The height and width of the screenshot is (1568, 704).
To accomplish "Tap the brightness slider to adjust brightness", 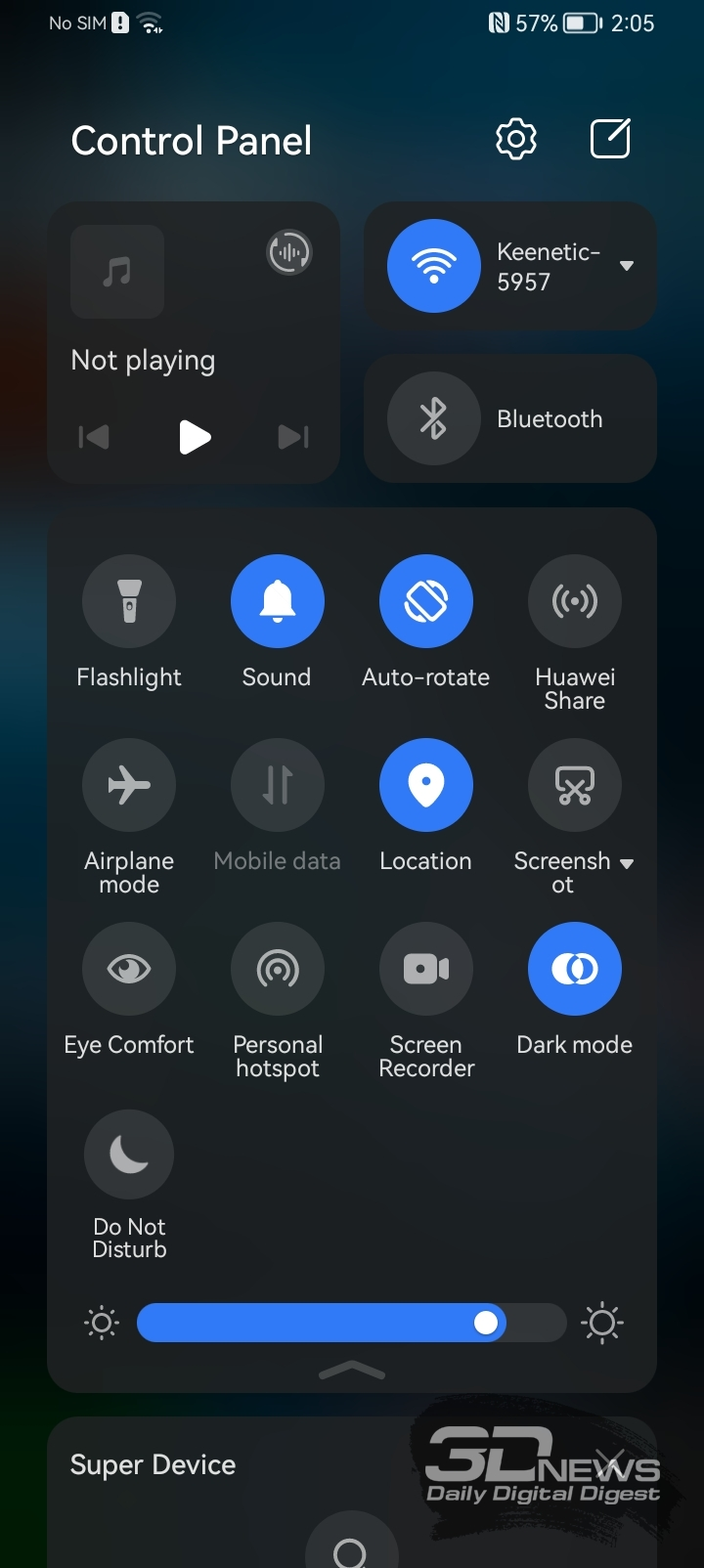I will [x=352, y=1323].
